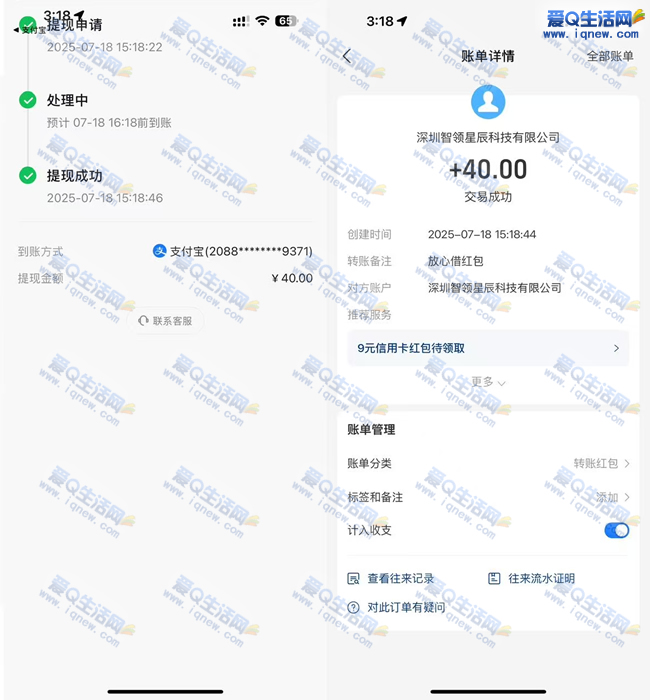This screenshot has width=650, height=700.
Task: Expand the 更多 section
Action: tap(488, 382)
